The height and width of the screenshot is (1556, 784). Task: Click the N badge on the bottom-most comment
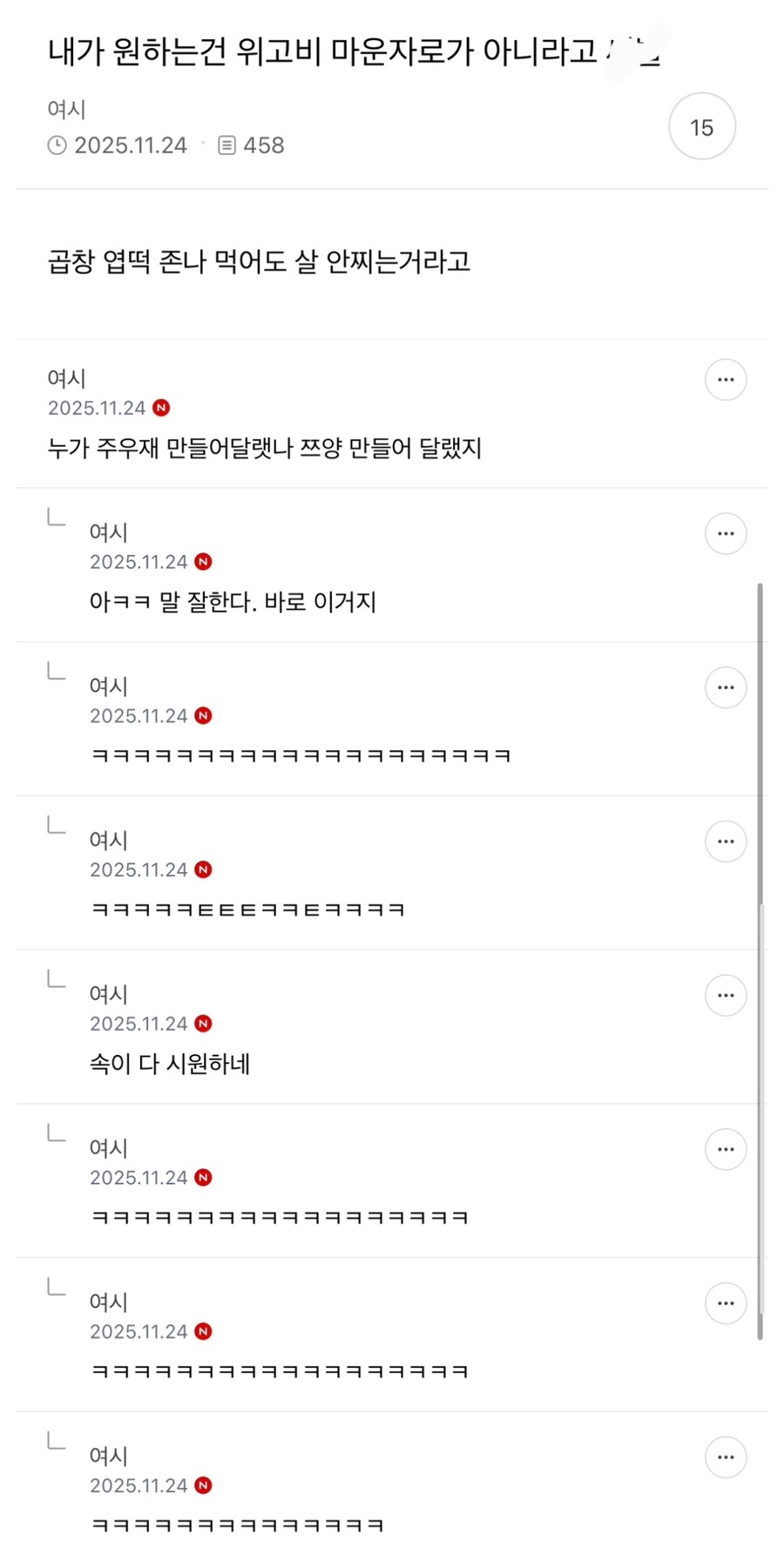click(203, 1485)
